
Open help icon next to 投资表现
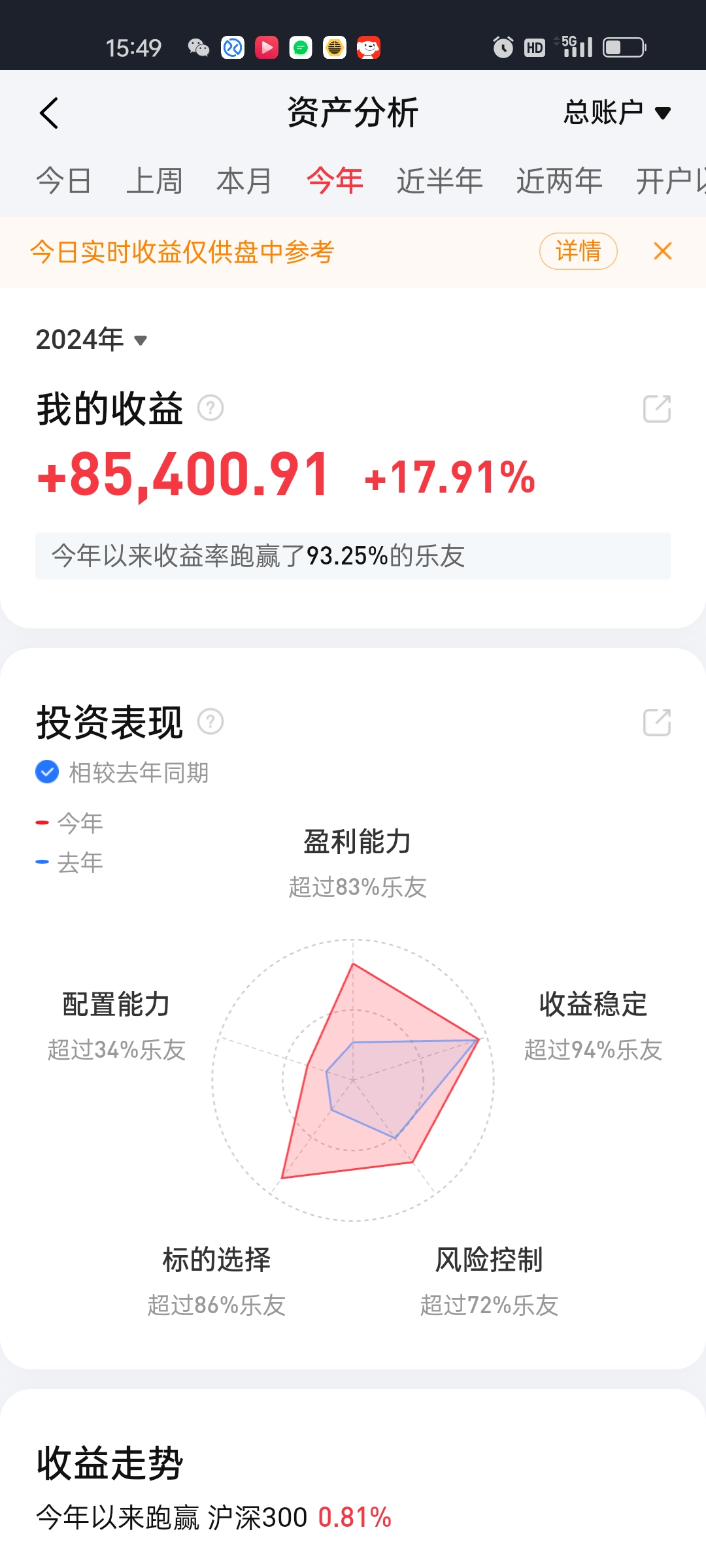(210, 722)
